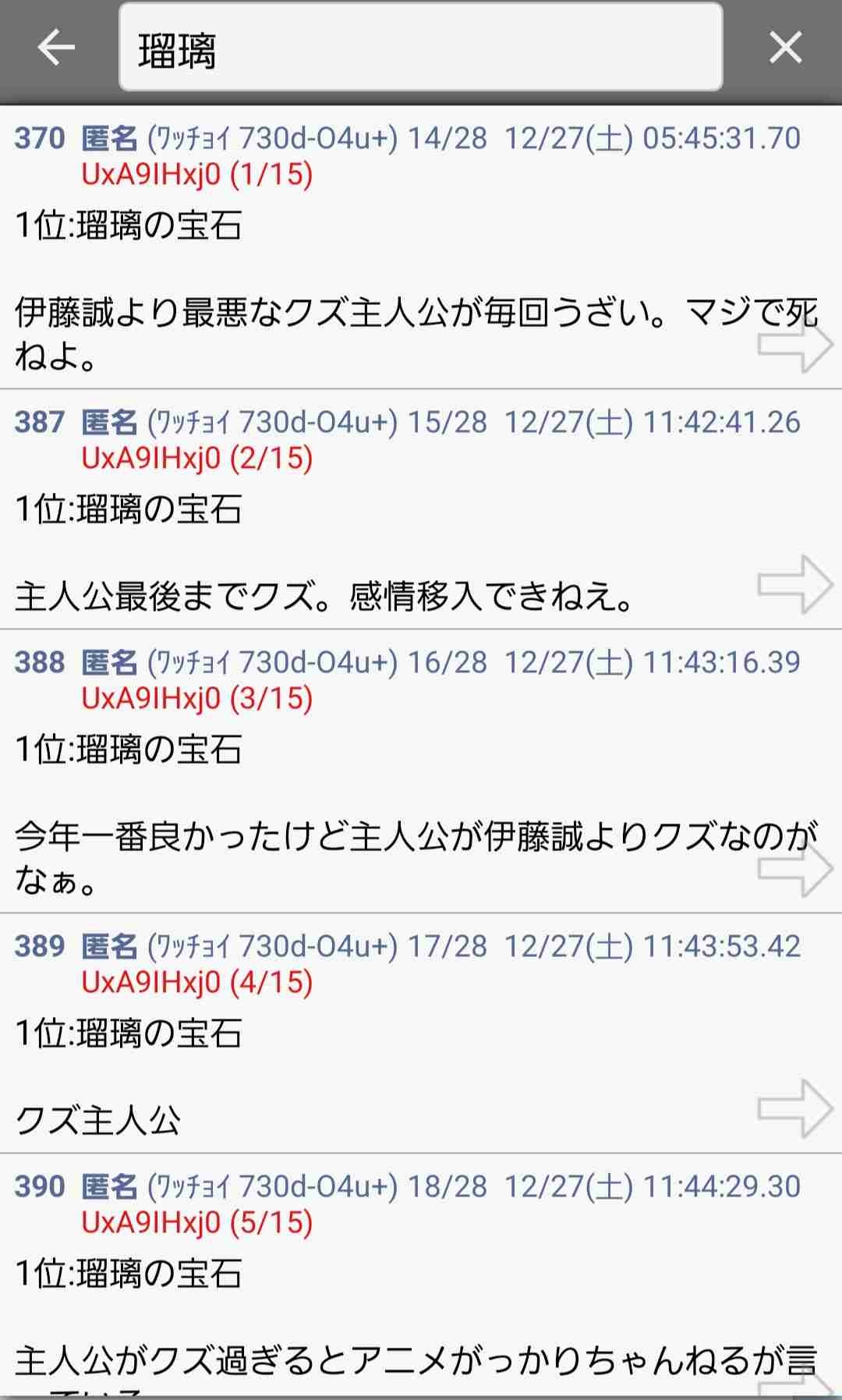Tap the search field containing 瑠璃
Image resolution: width=842 pixels, height=1400 pixels.
click(x=420, y=48)
